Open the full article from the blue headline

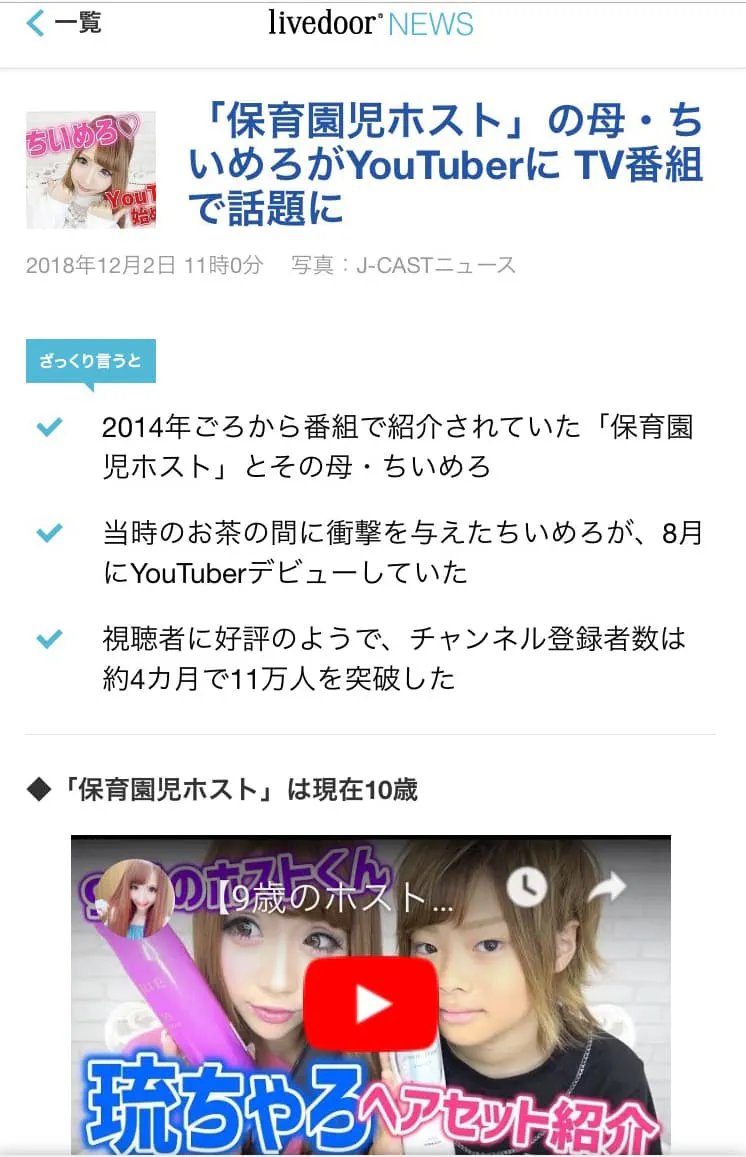coord(446,166)
